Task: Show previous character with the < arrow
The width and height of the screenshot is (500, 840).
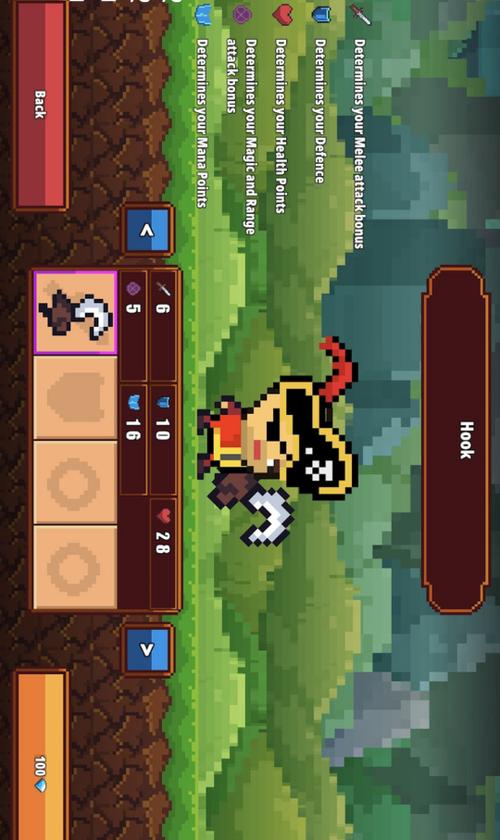Action: click(147, 230)
